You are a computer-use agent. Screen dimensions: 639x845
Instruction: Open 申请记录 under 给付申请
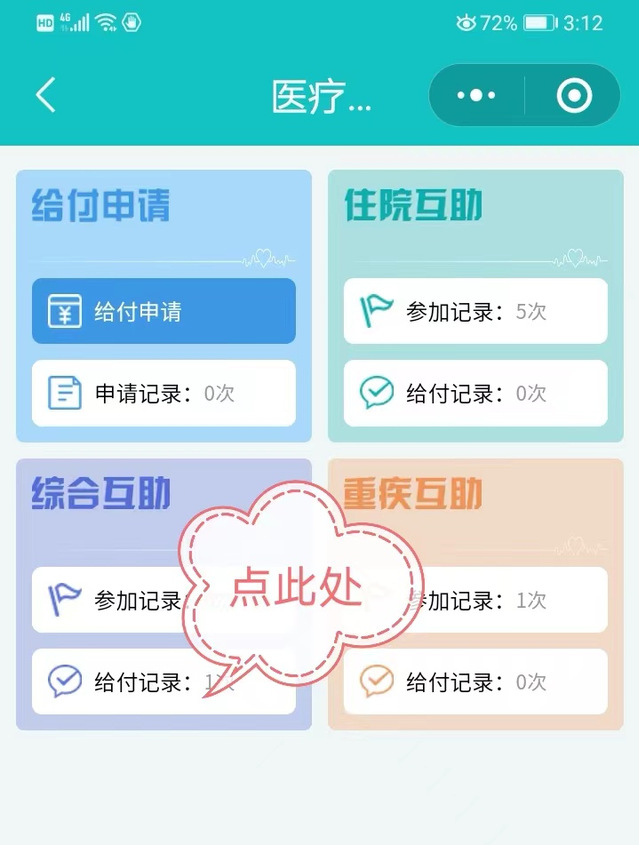(x=164, y=393)
